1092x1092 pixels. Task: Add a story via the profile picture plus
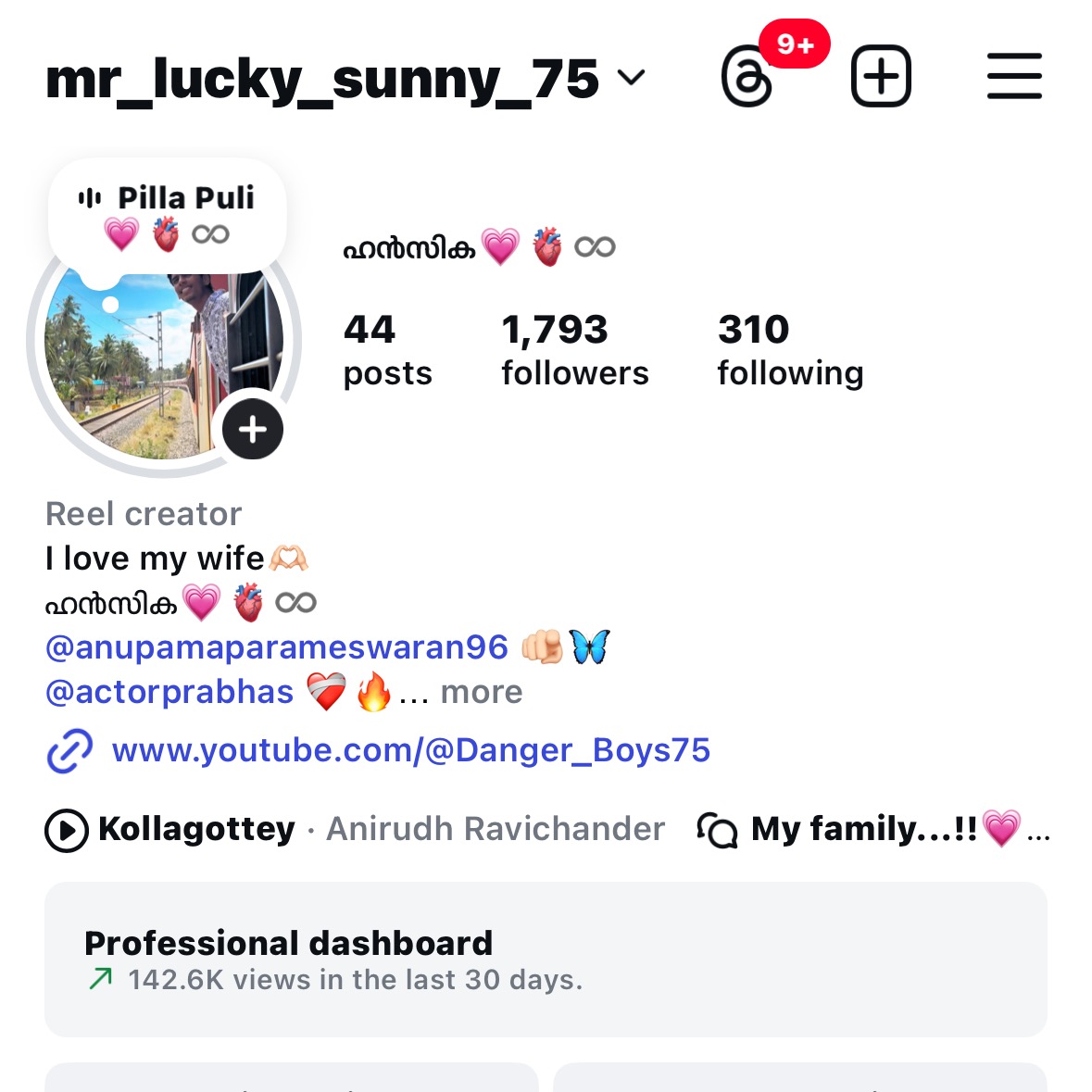pos(253,430)
